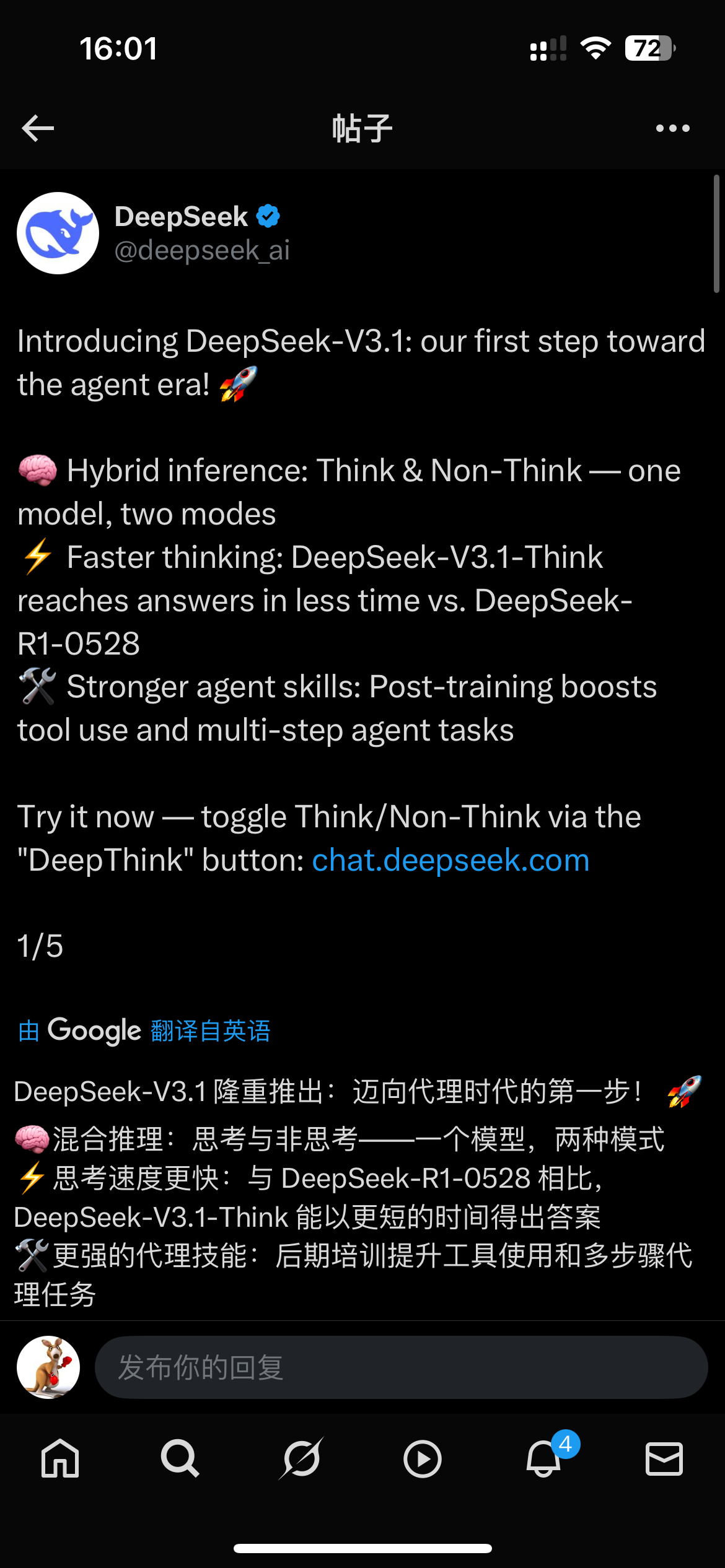
Task: Open the Search tab
Action: [180, 1458]
